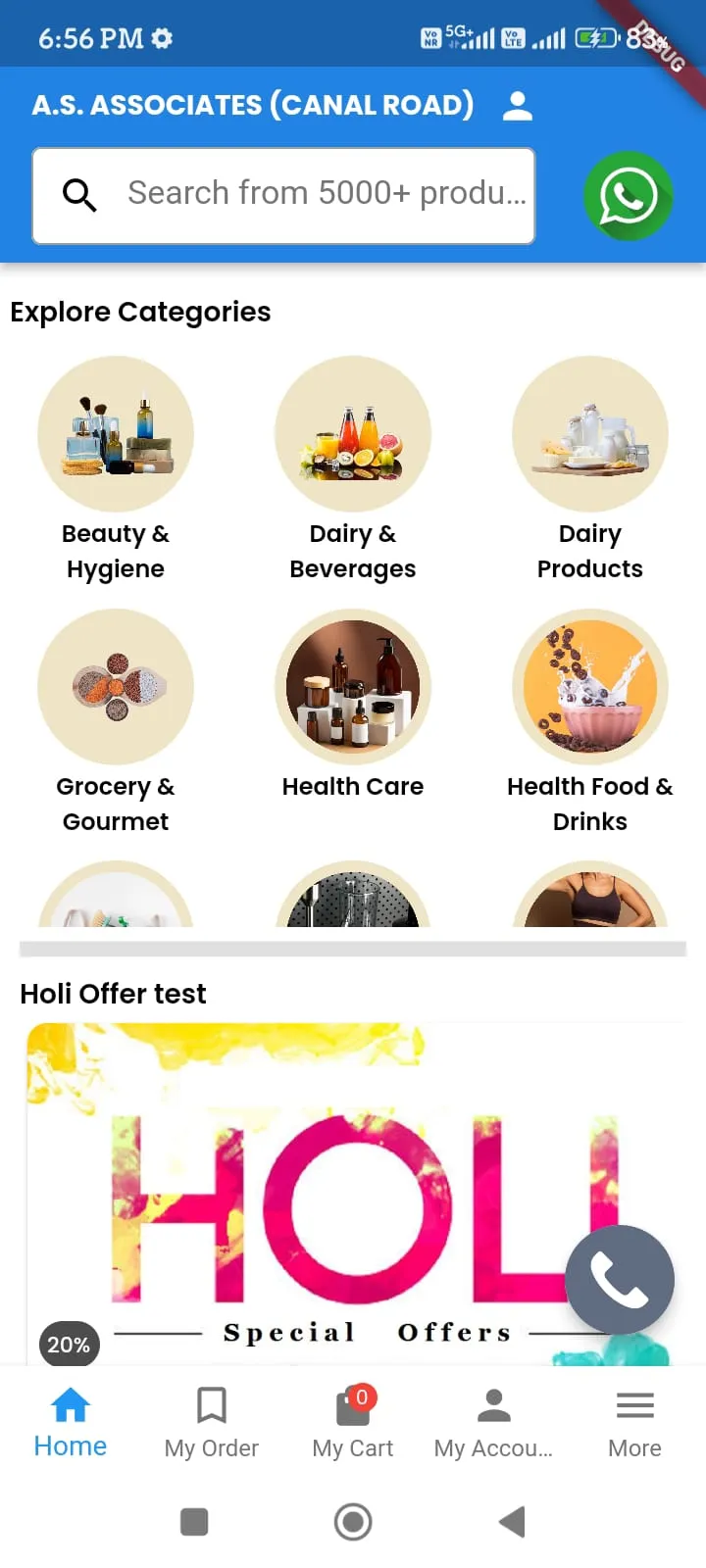
Task: View Grocery & Gourmet category
Action: [116, 687]
